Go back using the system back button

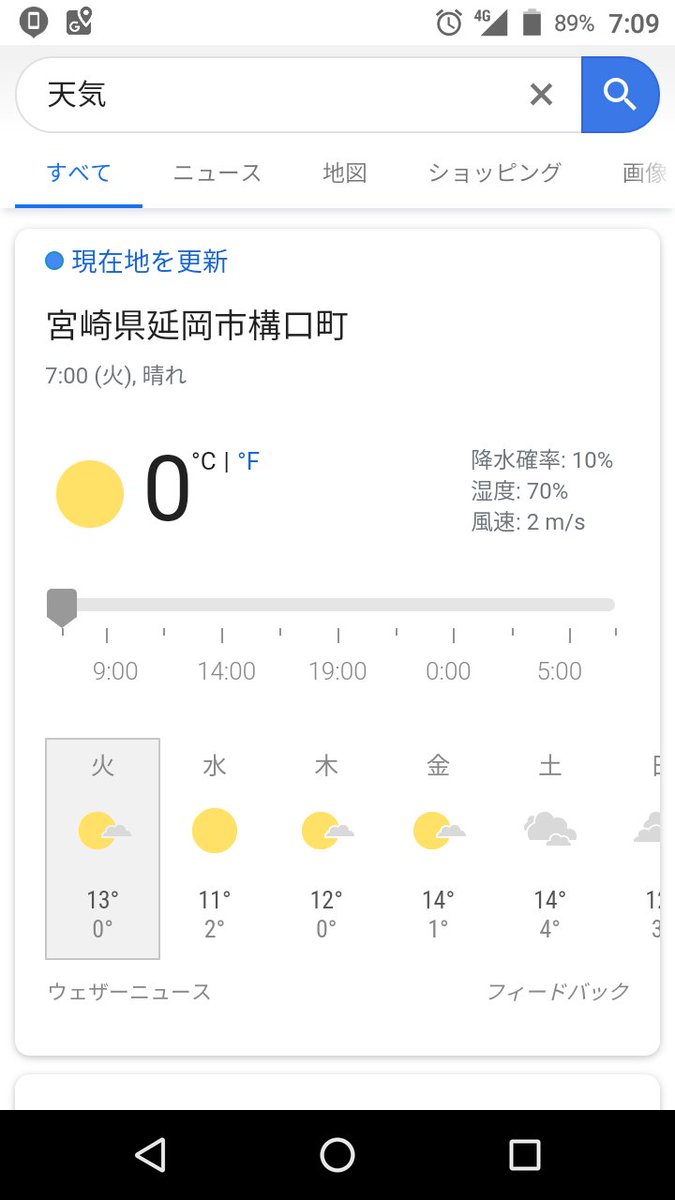150,1155
